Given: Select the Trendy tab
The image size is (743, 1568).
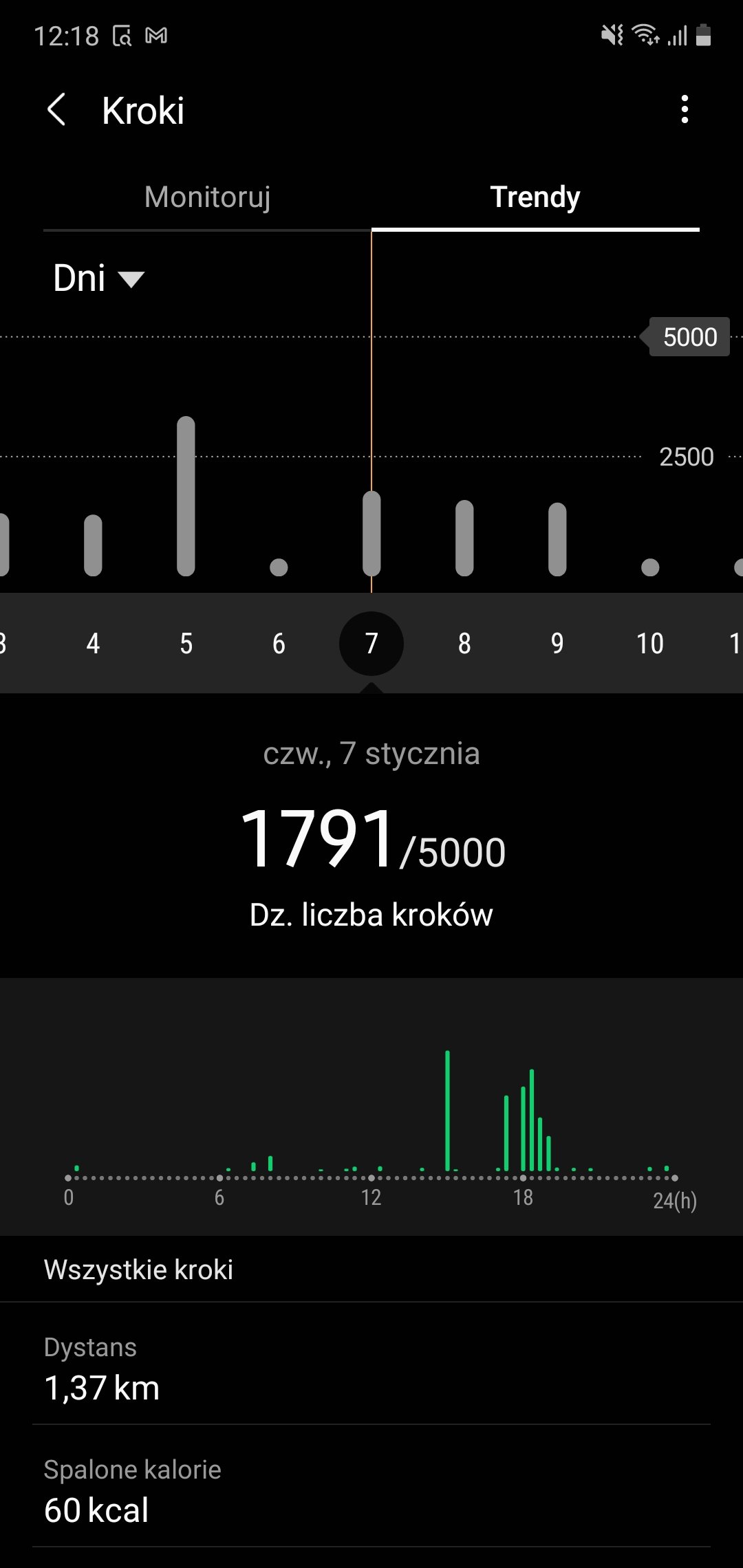Looking at the screenshot, I should pyautogui.click(x=535, y=197).
